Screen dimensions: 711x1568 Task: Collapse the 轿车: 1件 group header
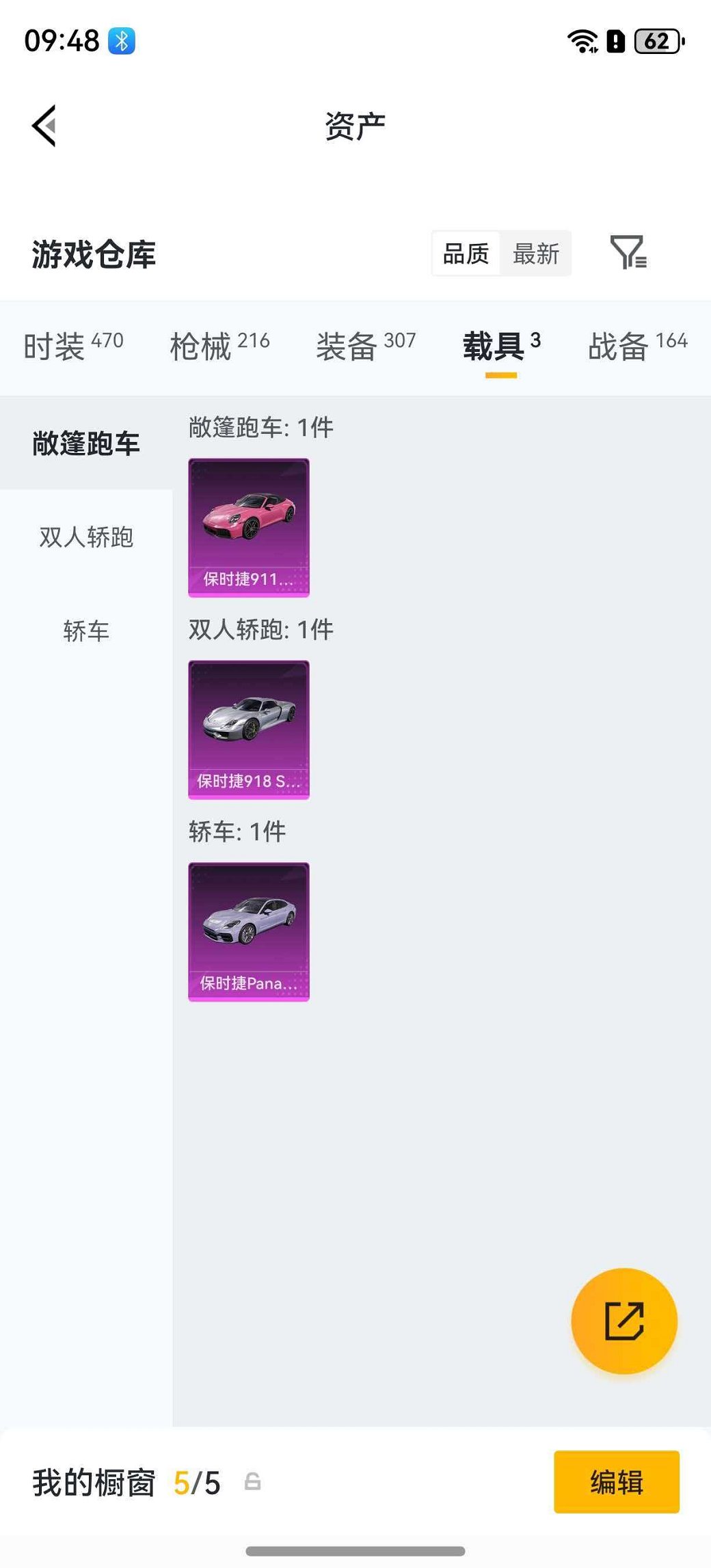point(236,832)
